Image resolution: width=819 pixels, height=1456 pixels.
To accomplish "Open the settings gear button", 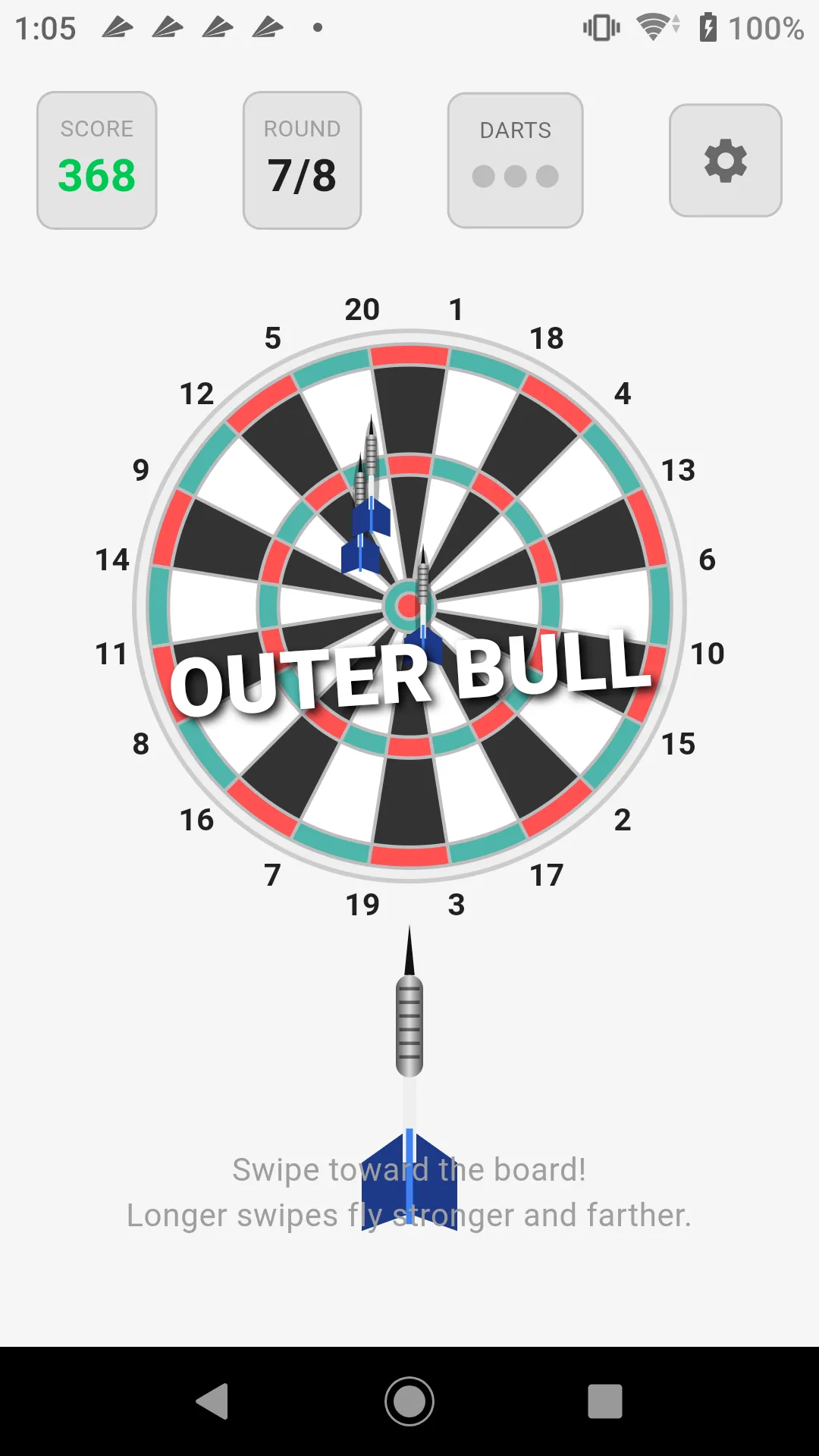I will point(726,161).
